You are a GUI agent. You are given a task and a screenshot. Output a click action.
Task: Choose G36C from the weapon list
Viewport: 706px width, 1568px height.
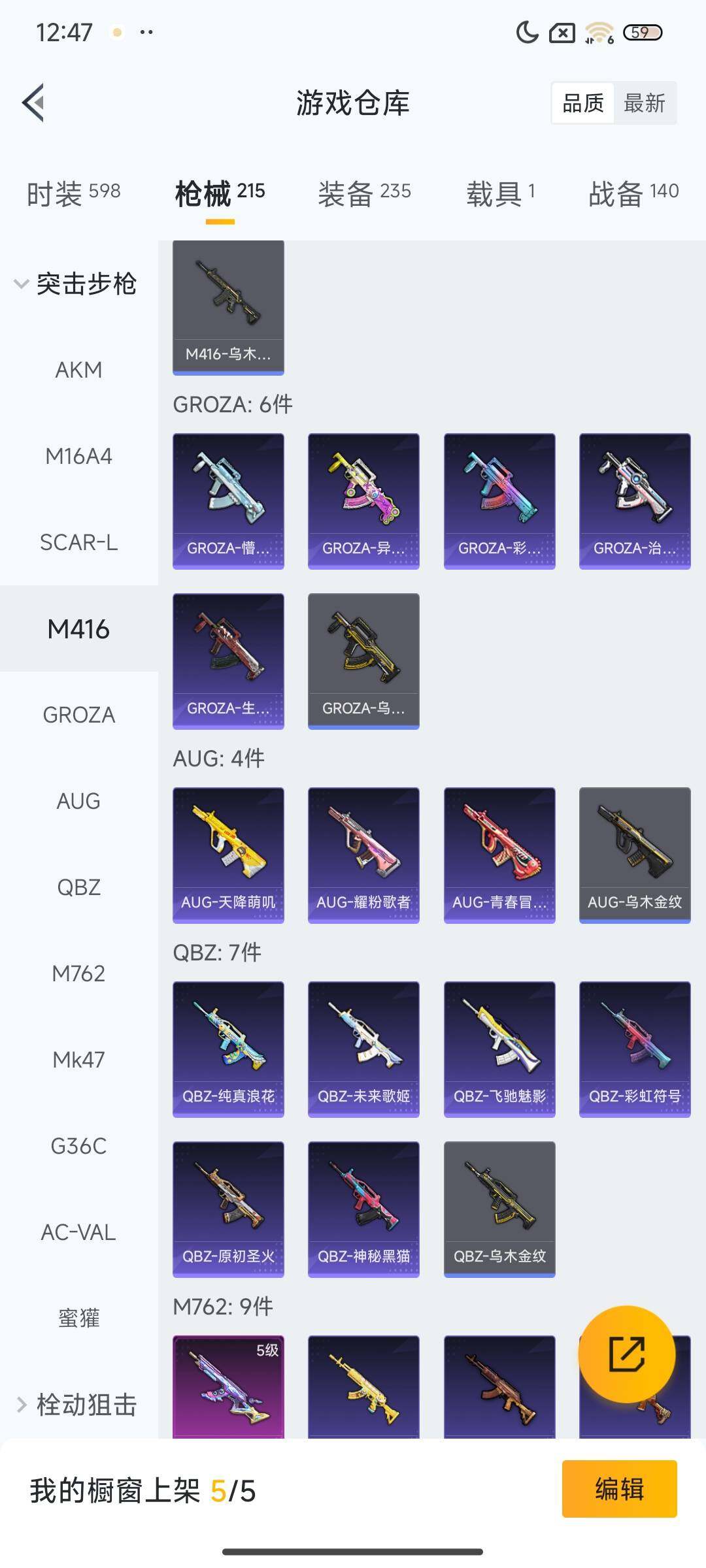(x=78, y=1146)
